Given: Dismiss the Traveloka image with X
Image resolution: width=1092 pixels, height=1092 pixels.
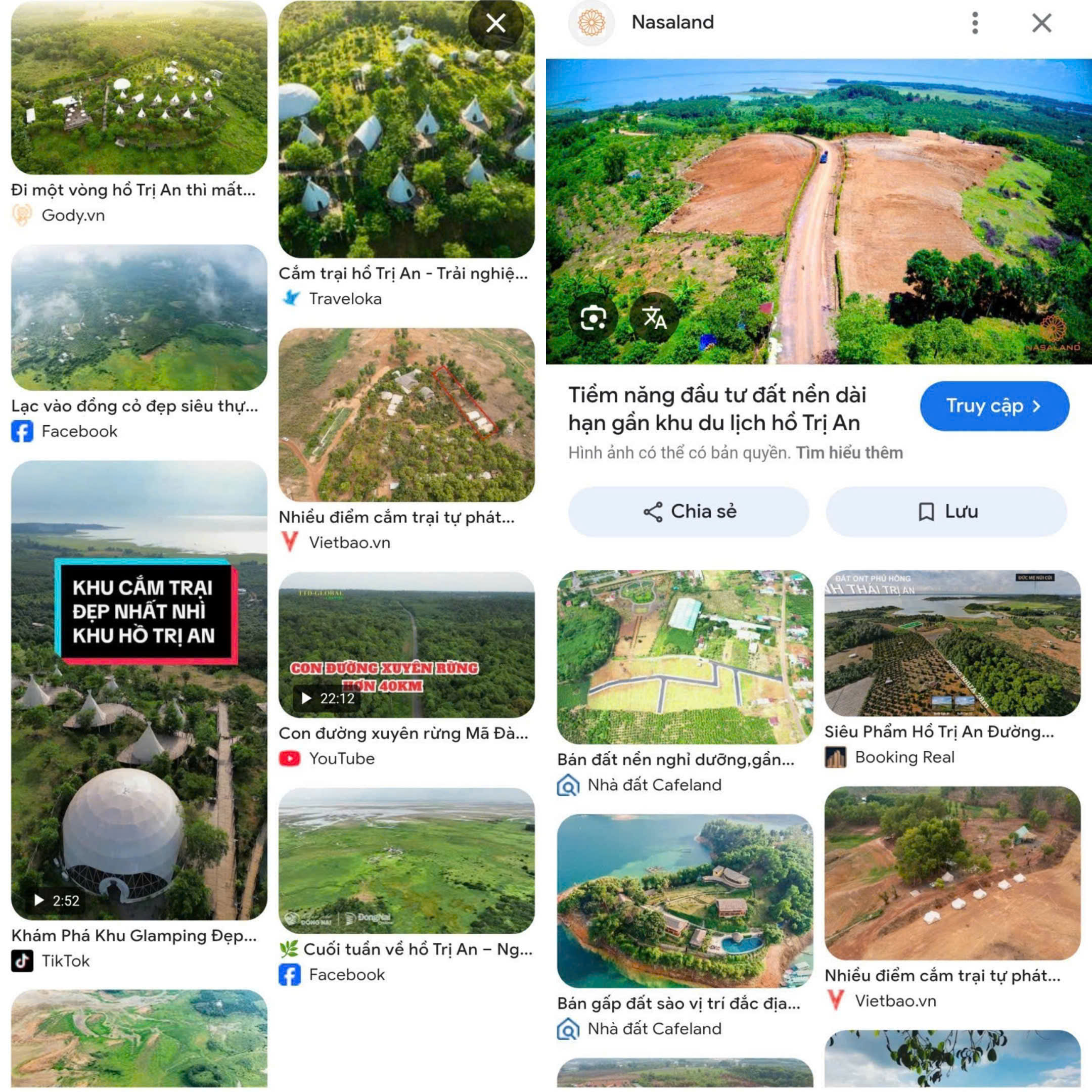Looking at the screenshot, I should pos(495,23).
